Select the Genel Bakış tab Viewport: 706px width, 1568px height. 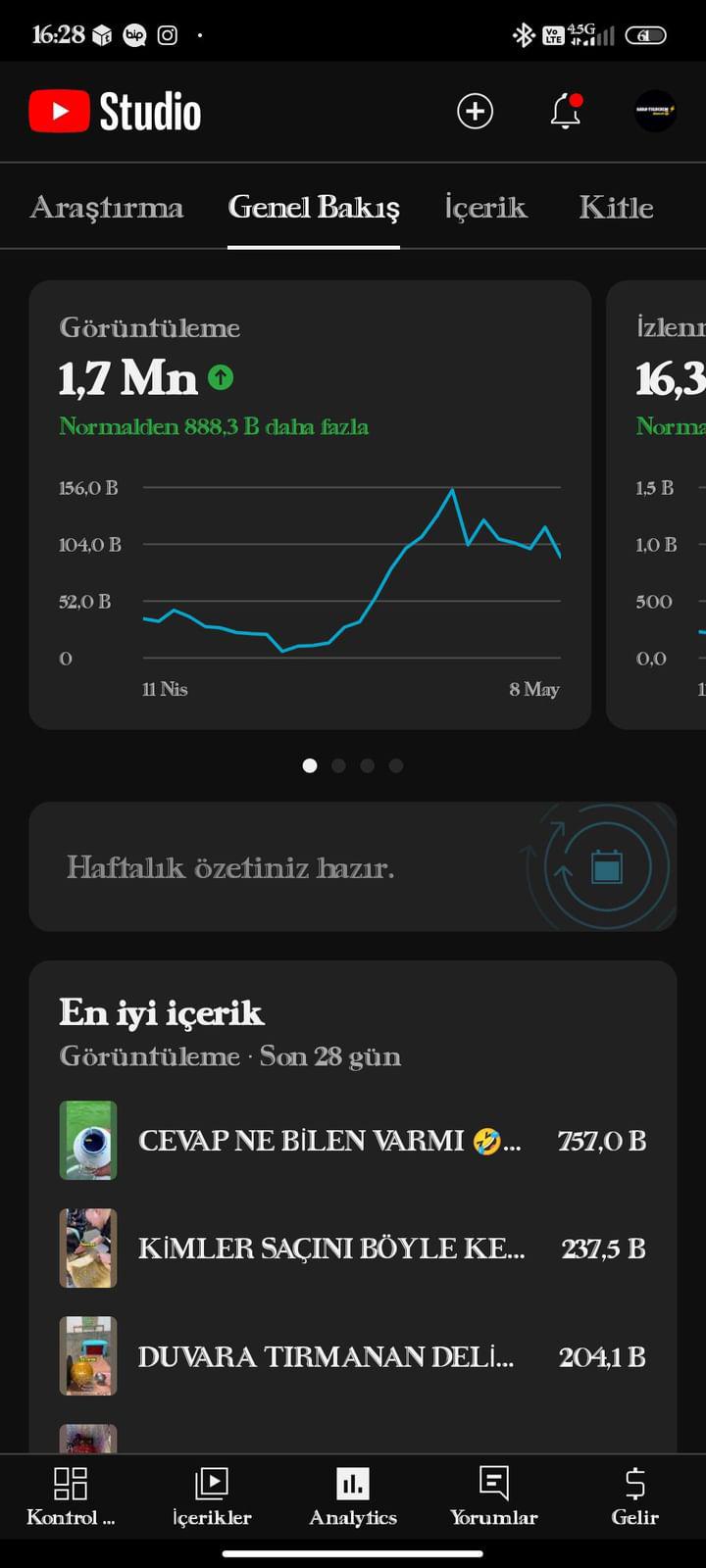(314, 207)
